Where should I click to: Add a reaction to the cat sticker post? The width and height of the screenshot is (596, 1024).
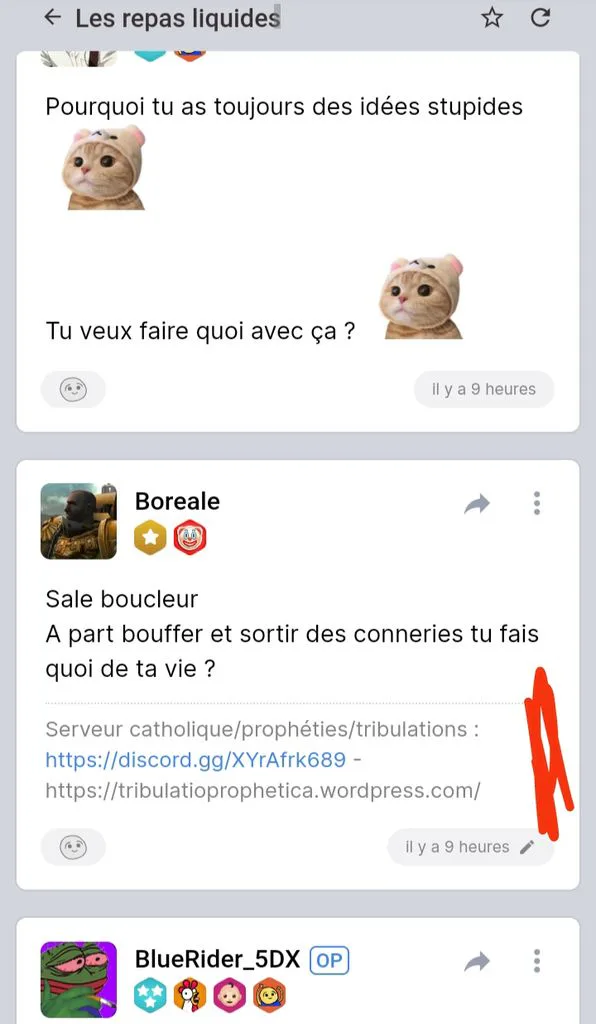tap(73, 389)
